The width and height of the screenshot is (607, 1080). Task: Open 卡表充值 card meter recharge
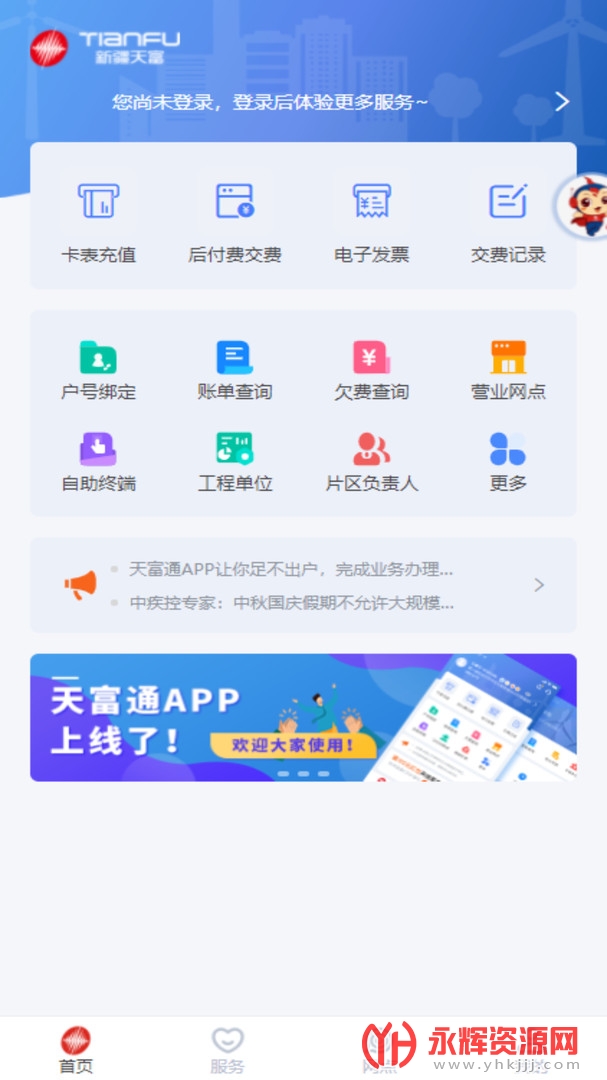click(98, 217)
